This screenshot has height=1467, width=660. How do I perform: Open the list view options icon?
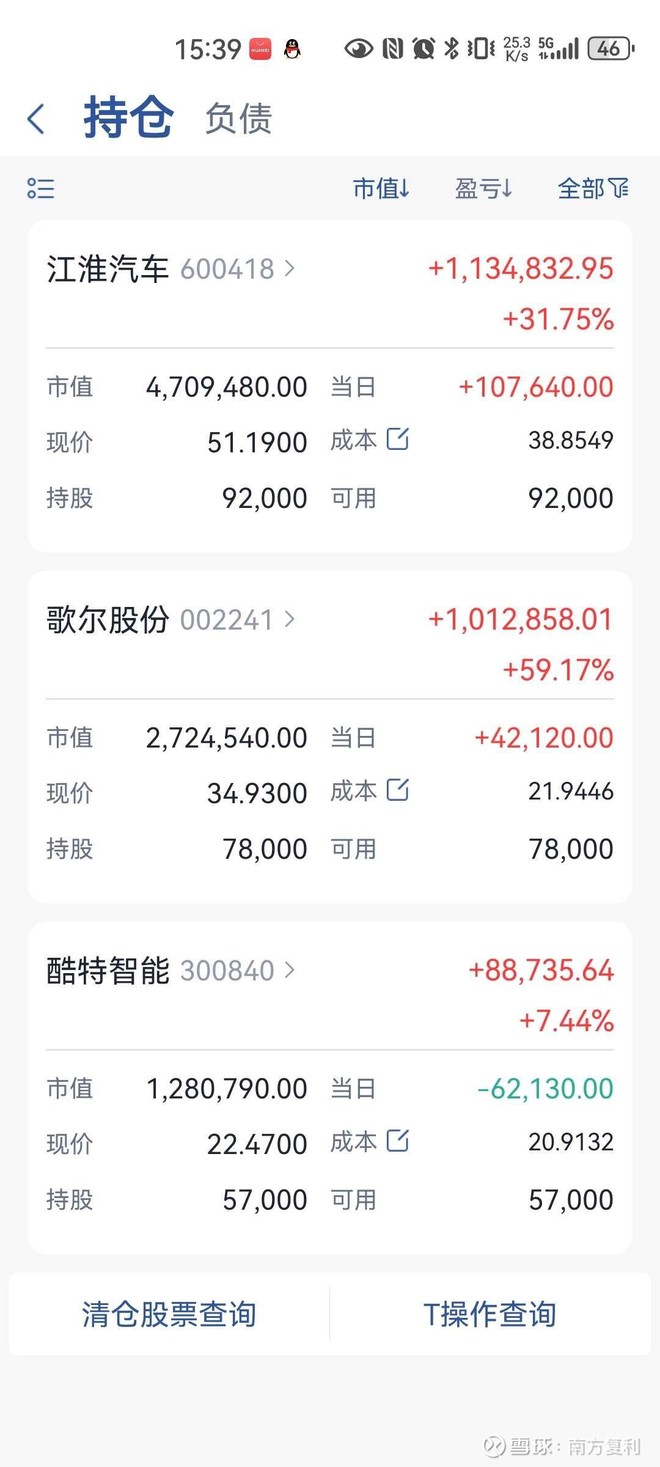(x=41, y=188)
